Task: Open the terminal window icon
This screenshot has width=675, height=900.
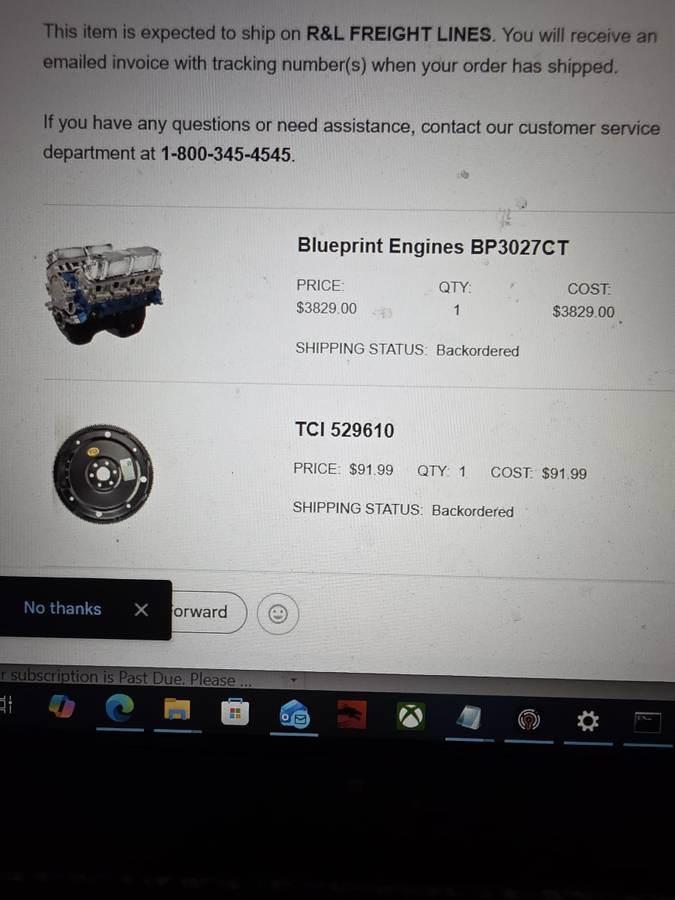Action: 647,721
